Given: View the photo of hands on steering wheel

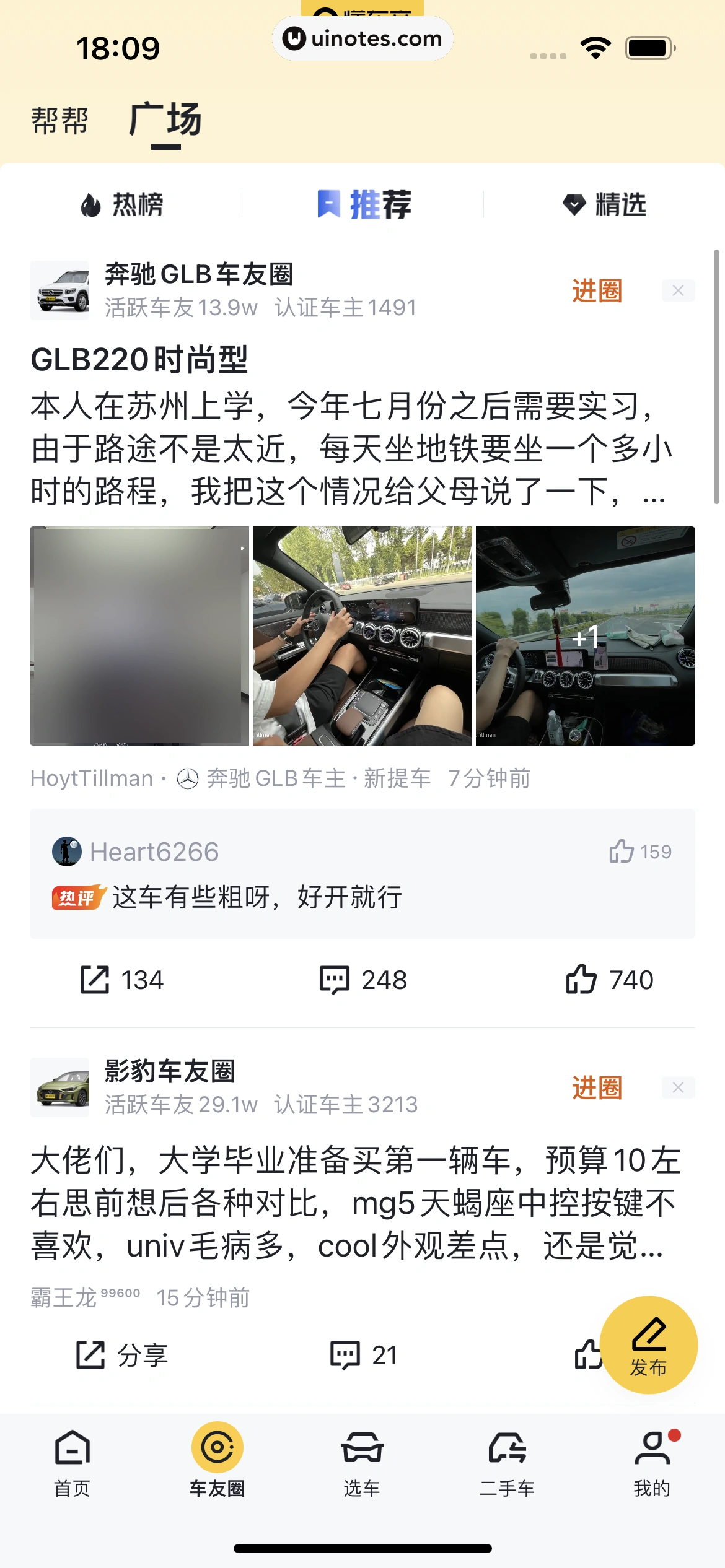Looking at the screenshot, I should (x=362, y=636).
